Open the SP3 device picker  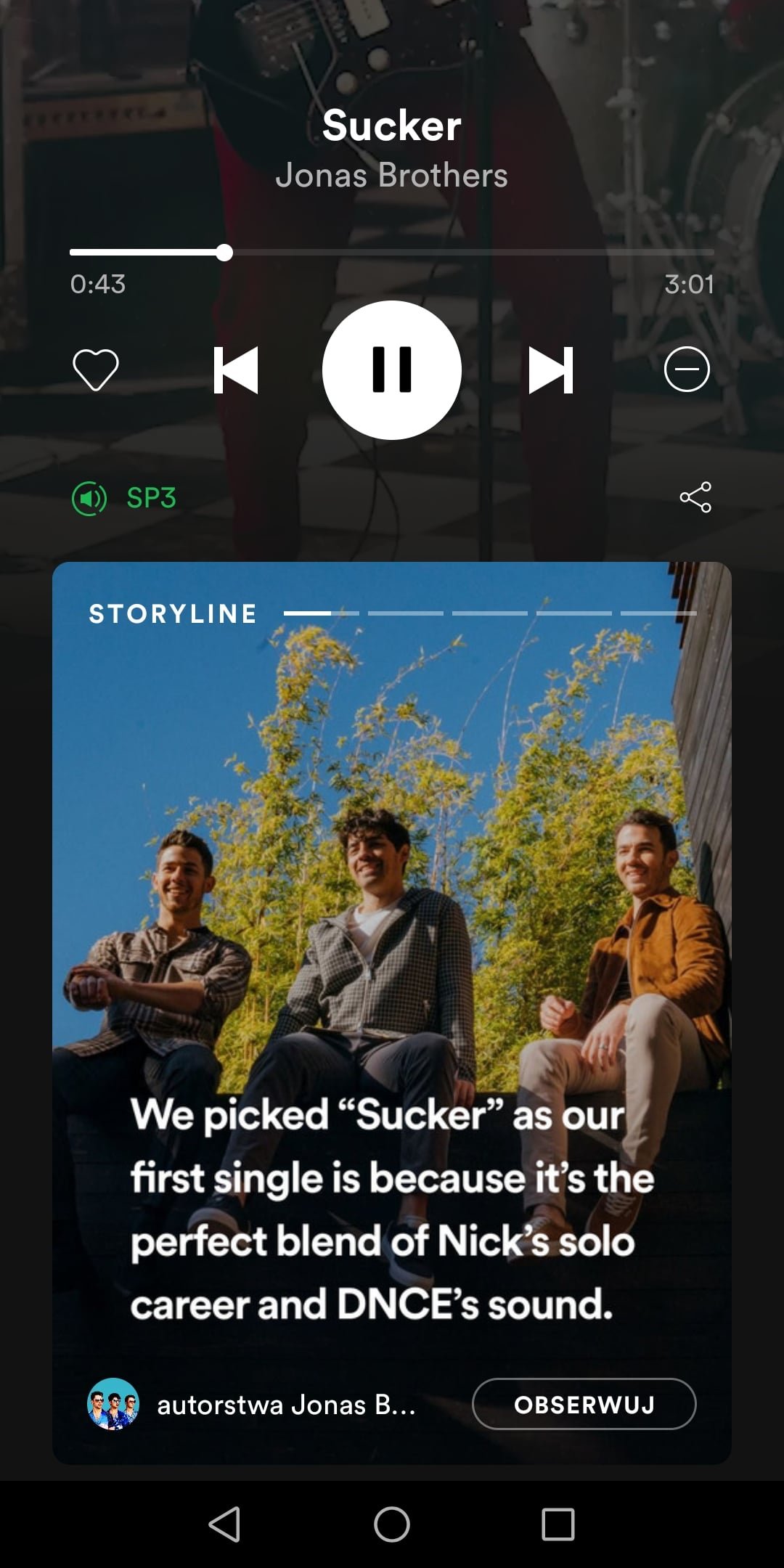[124, 499]
